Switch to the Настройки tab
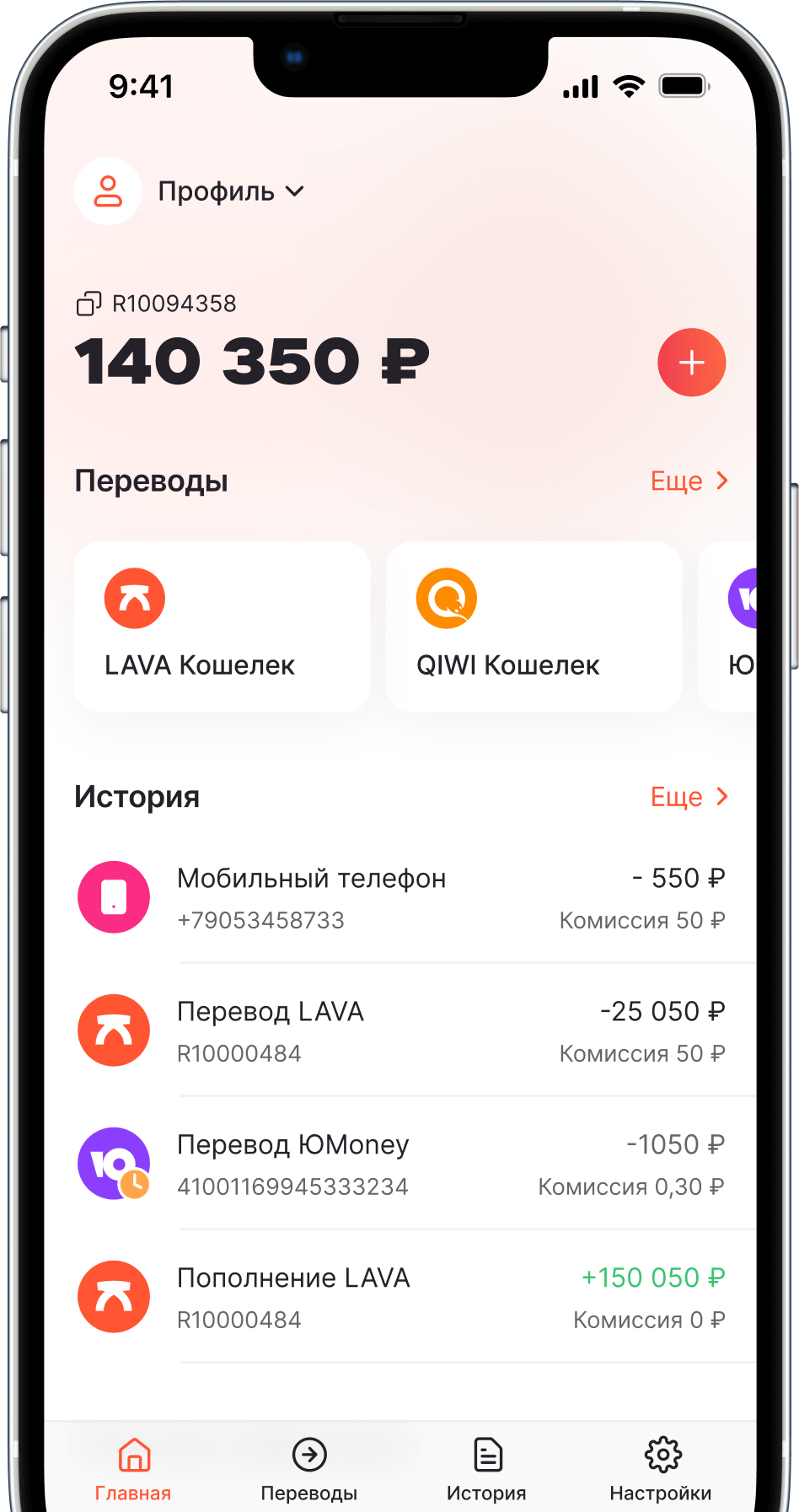The image size is (799, 1512). click(x=661, y=1470)
